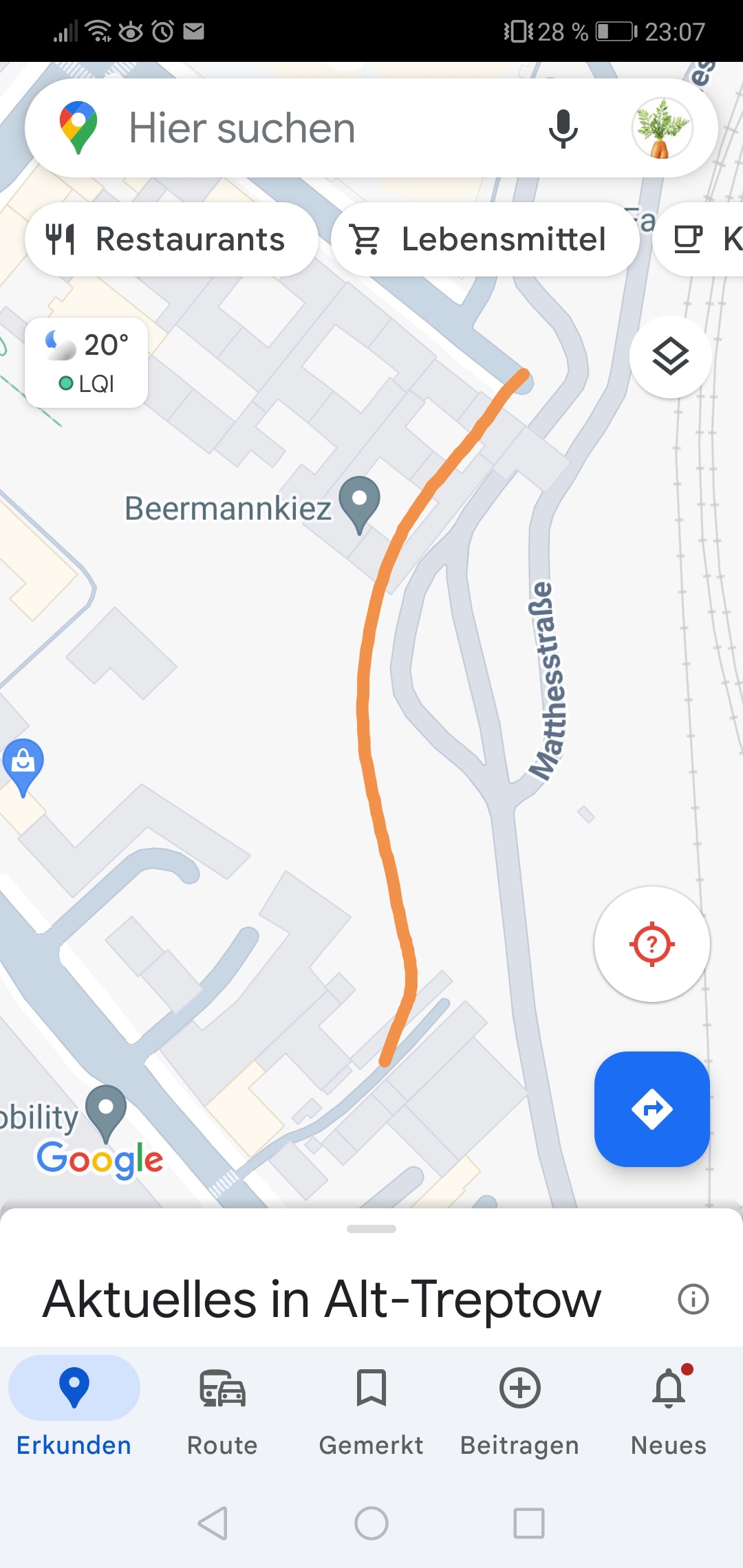This screenshot has height=1568, width=743.
Task: Switch to the Gemerkt tab
Action: pos(371,1406)
